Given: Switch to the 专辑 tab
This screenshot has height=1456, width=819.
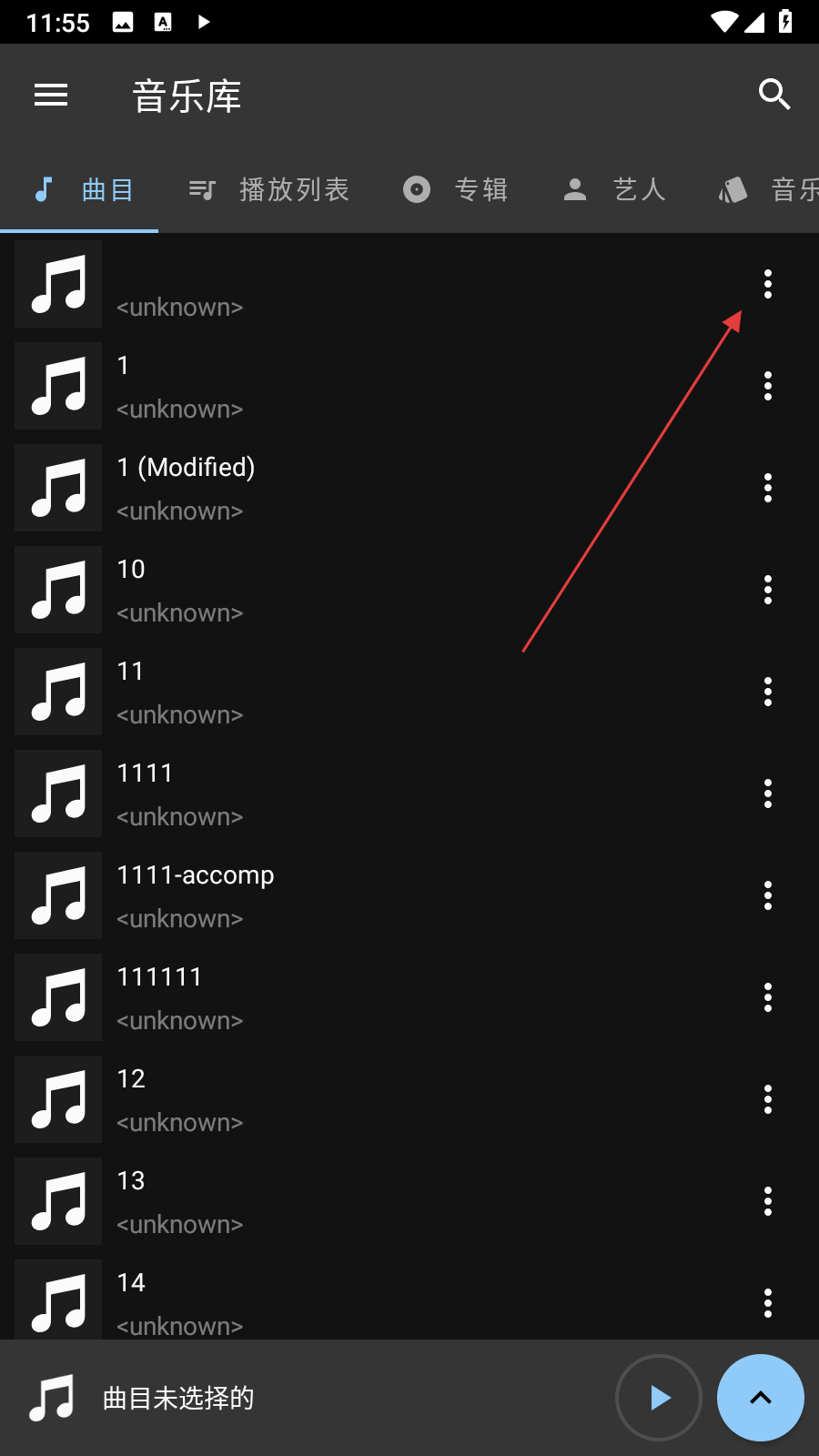Looking at the screenshot, I should (x=456, y=189).
